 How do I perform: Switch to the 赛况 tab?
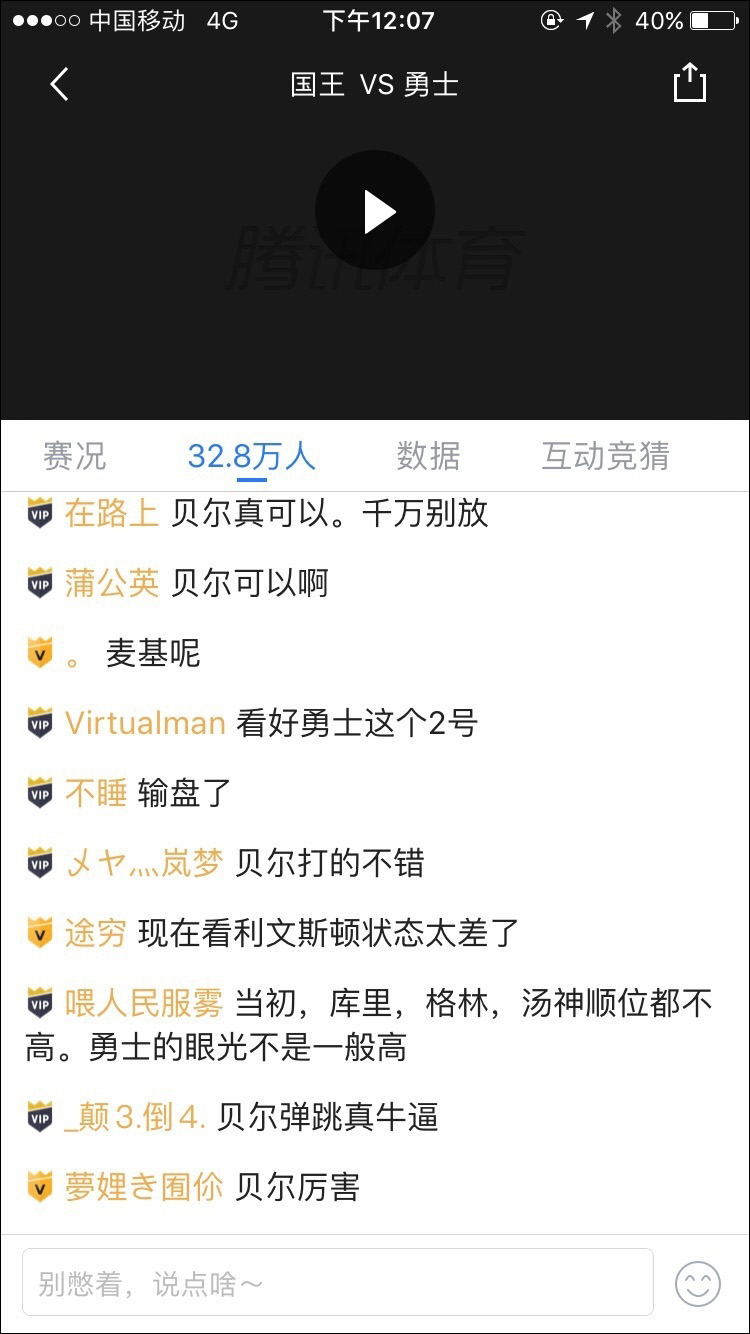point(75,456)
